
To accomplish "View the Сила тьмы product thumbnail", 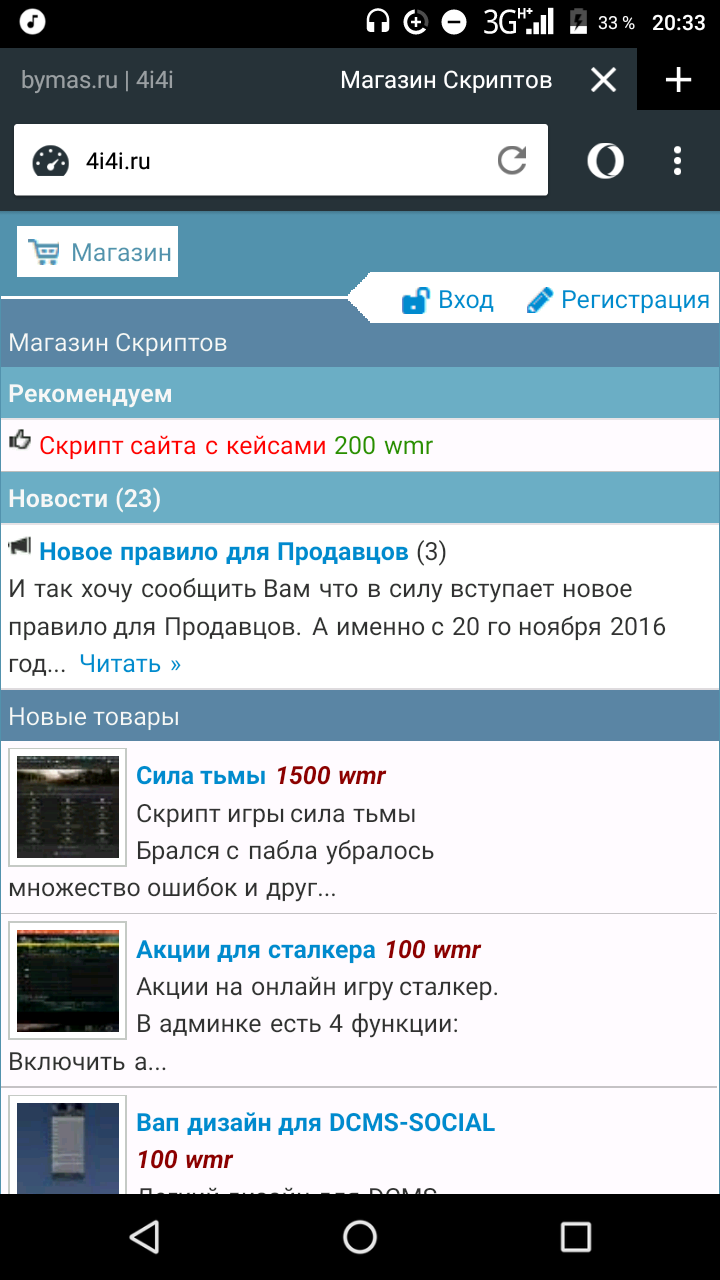I will (x=68, y=807).
